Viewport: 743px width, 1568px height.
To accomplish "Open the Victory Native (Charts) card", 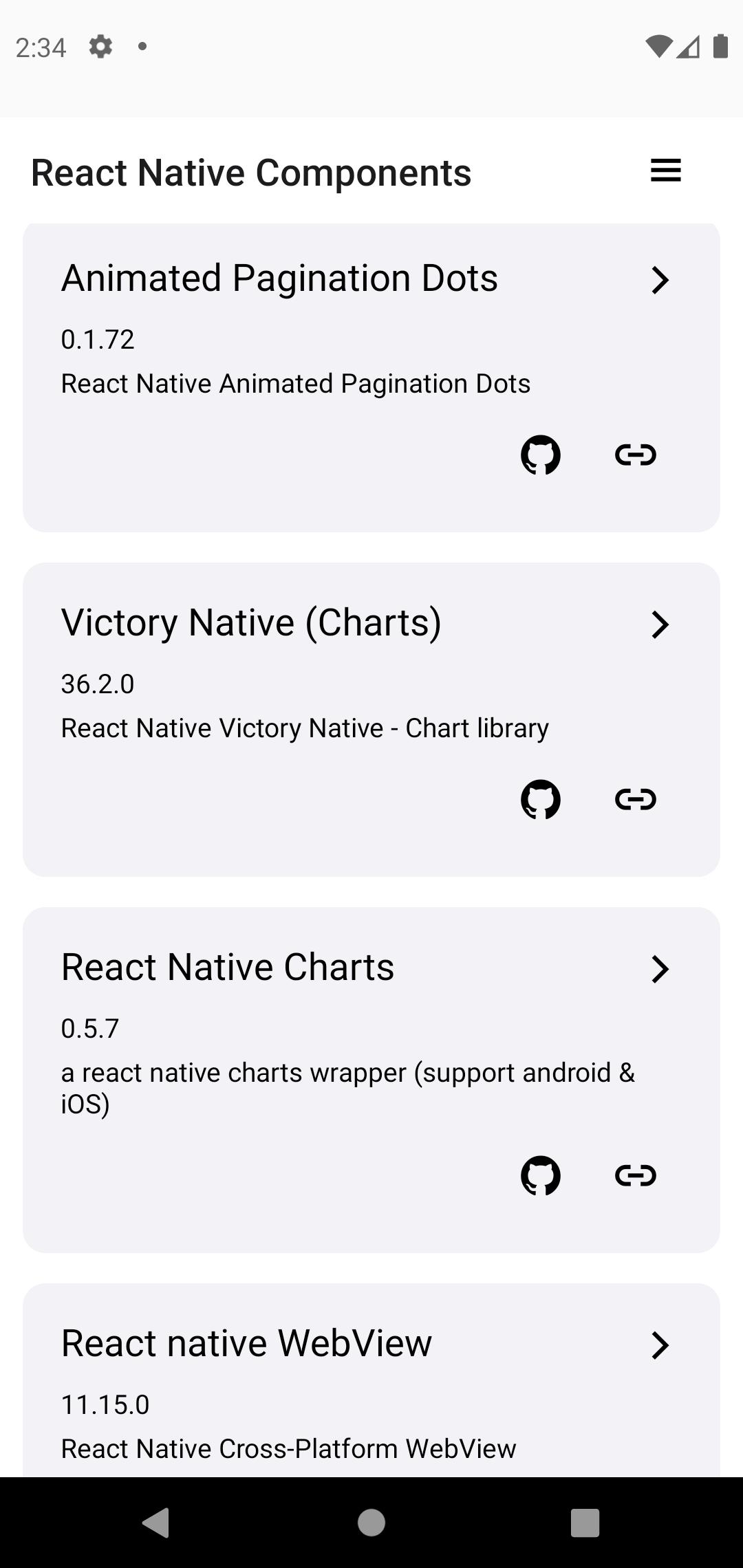I will point(371,719).
